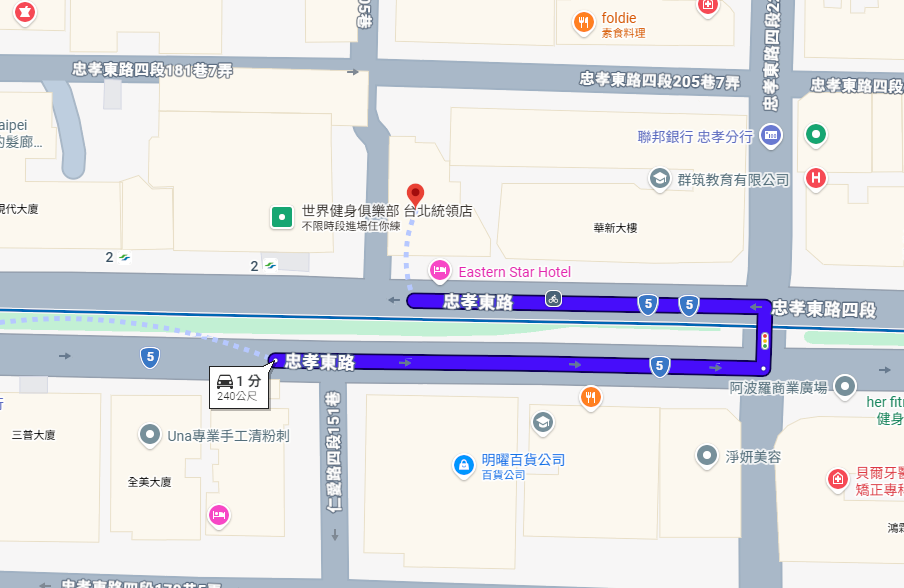The image size is (904, 588).
Task: Open the Eastern Star Hotel marker
Action: point(438,271)
